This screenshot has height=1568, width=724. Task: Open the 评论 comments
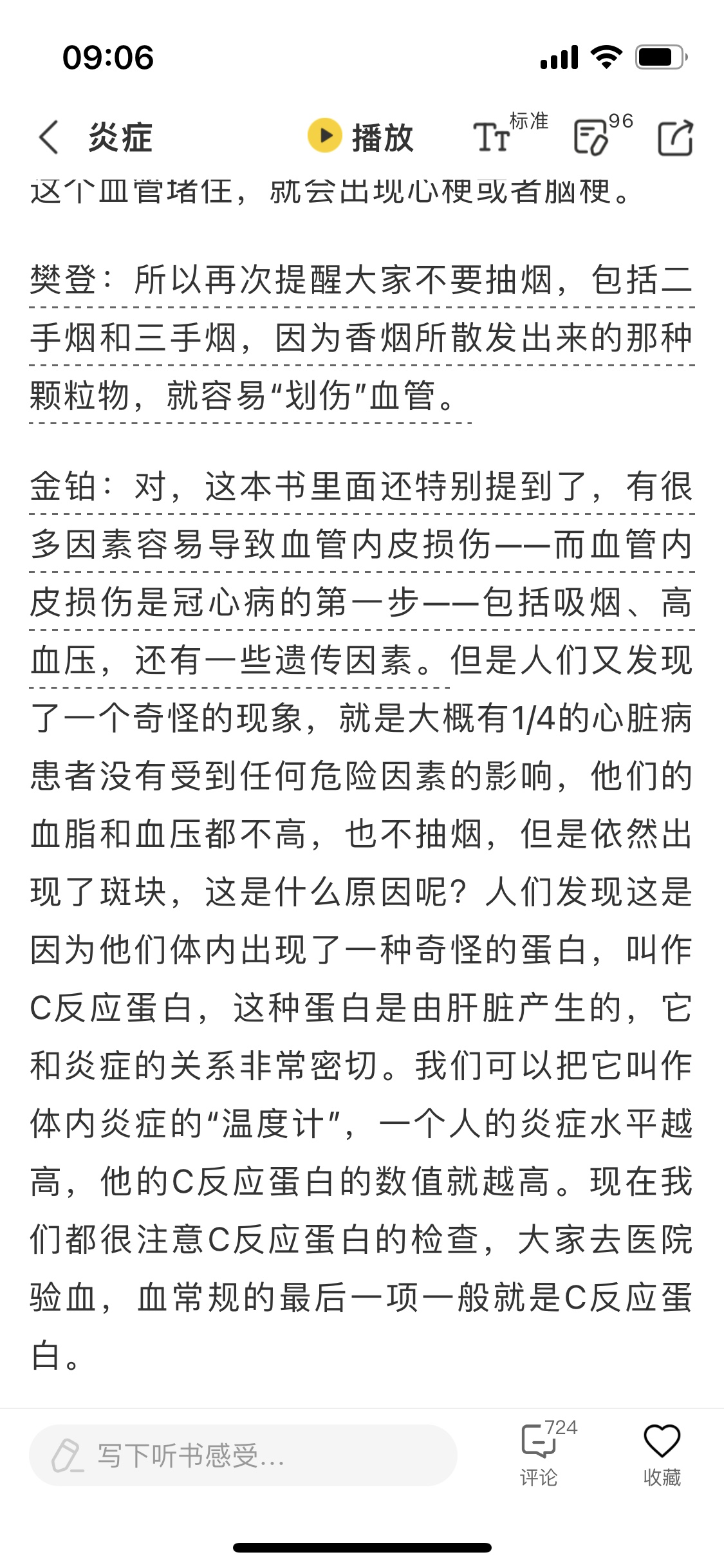tap(539, 1455)
